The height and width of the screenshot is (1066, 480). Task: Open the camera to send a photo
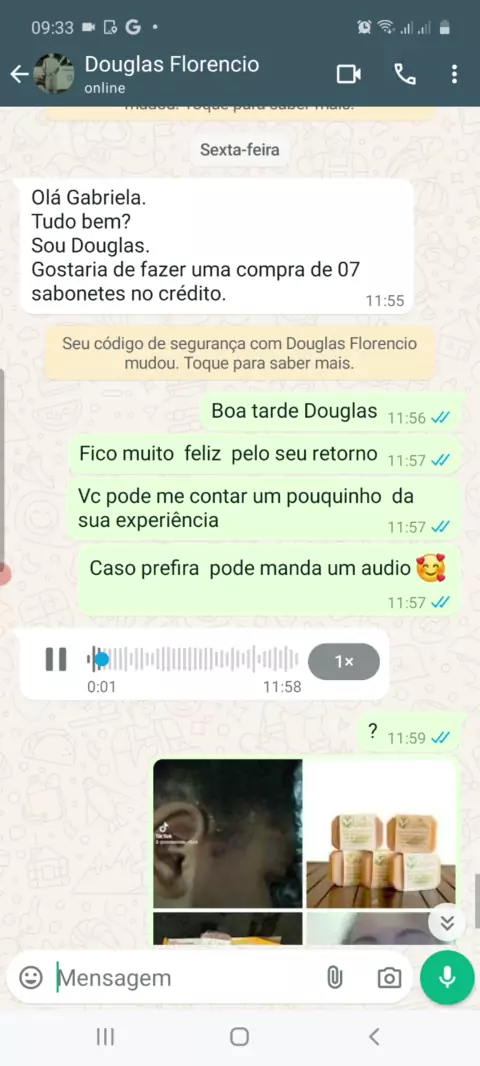click(389, 978)
